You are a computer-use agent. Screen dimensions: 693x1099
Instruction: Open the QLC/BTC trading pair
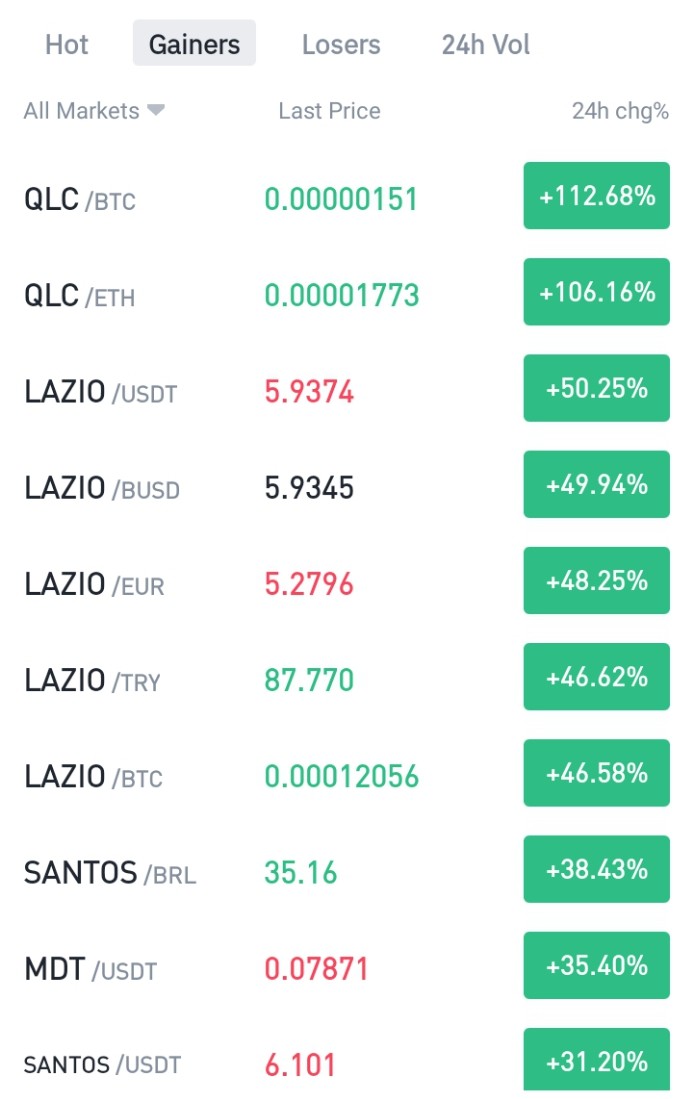point(346,196)
